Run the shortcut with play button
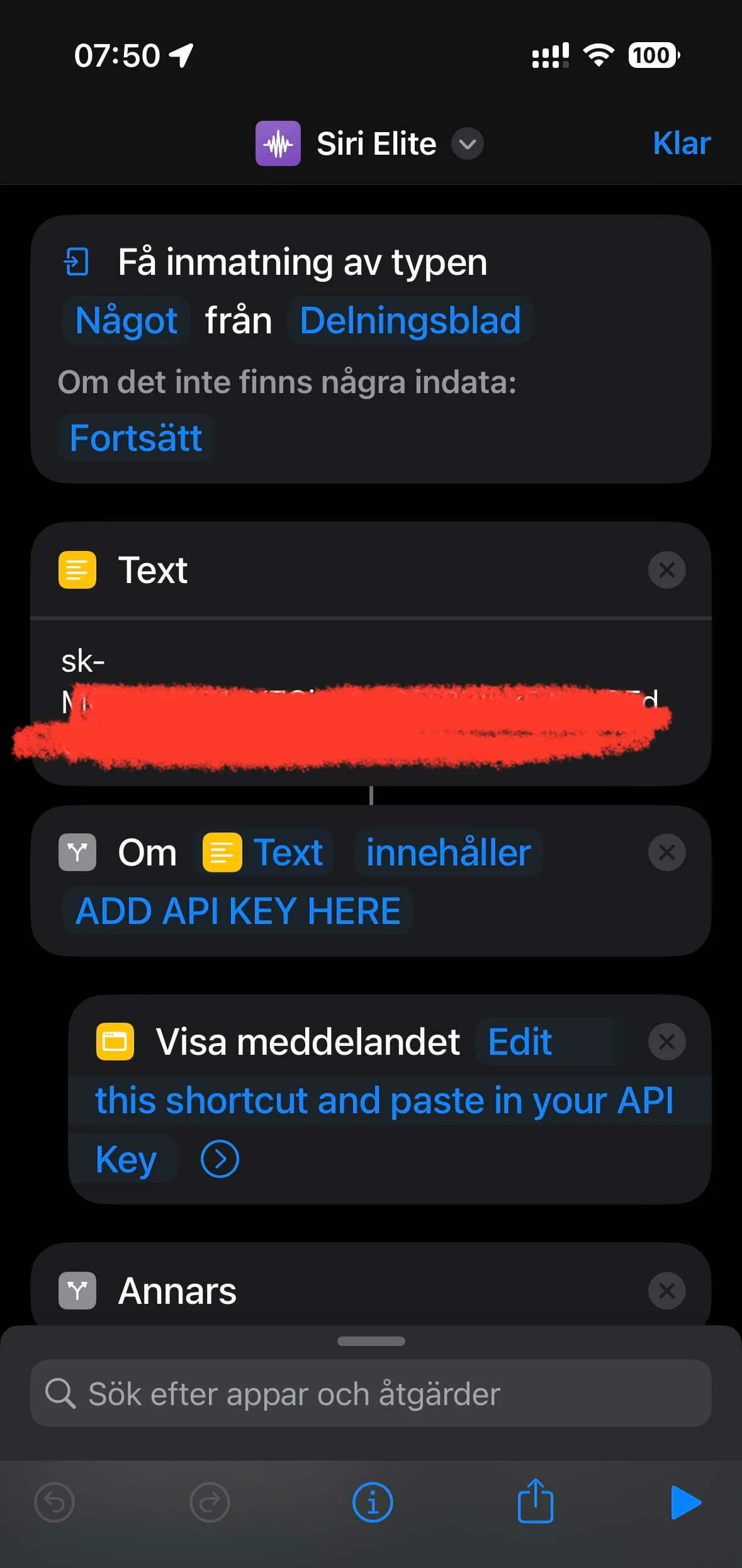This screenshot has width=742, height=1568. (685, 1502)
